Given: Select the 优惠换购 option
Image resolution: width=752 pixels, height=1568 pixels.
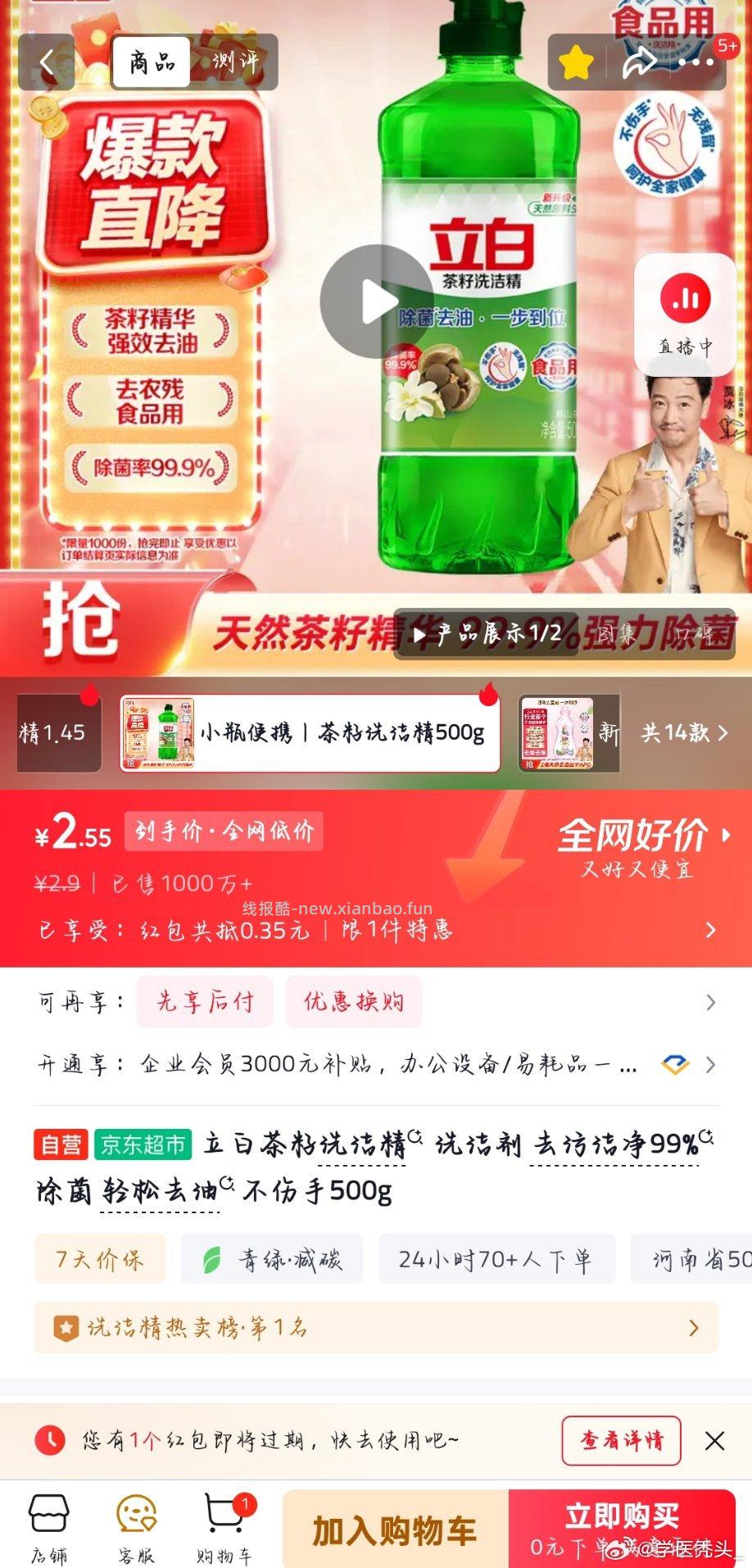Looking at the screenshot, I should (353, 1002).
